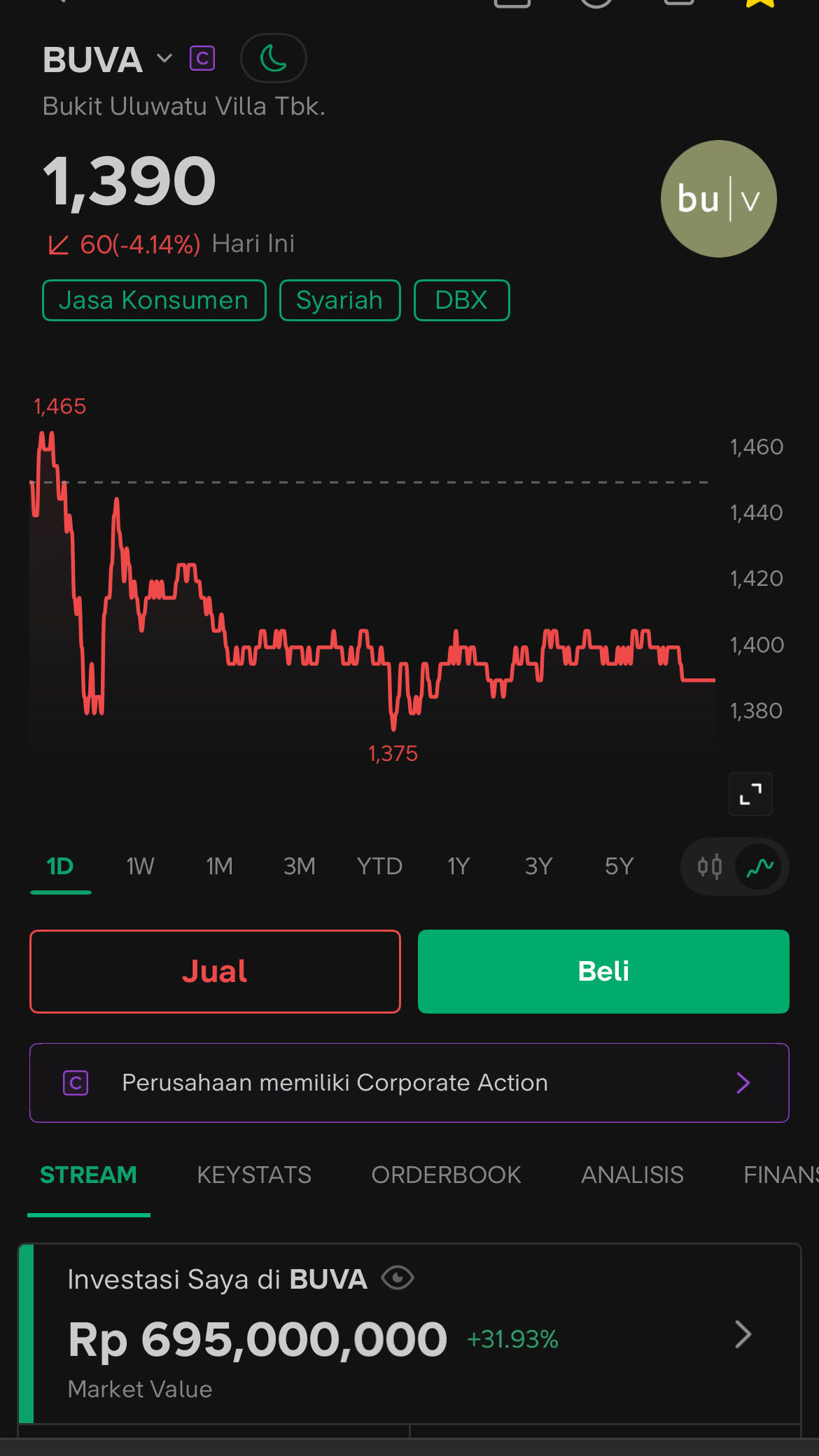Switch the chart range to 1M
This screenshot has height=1456, width=819.
(219, 867)
